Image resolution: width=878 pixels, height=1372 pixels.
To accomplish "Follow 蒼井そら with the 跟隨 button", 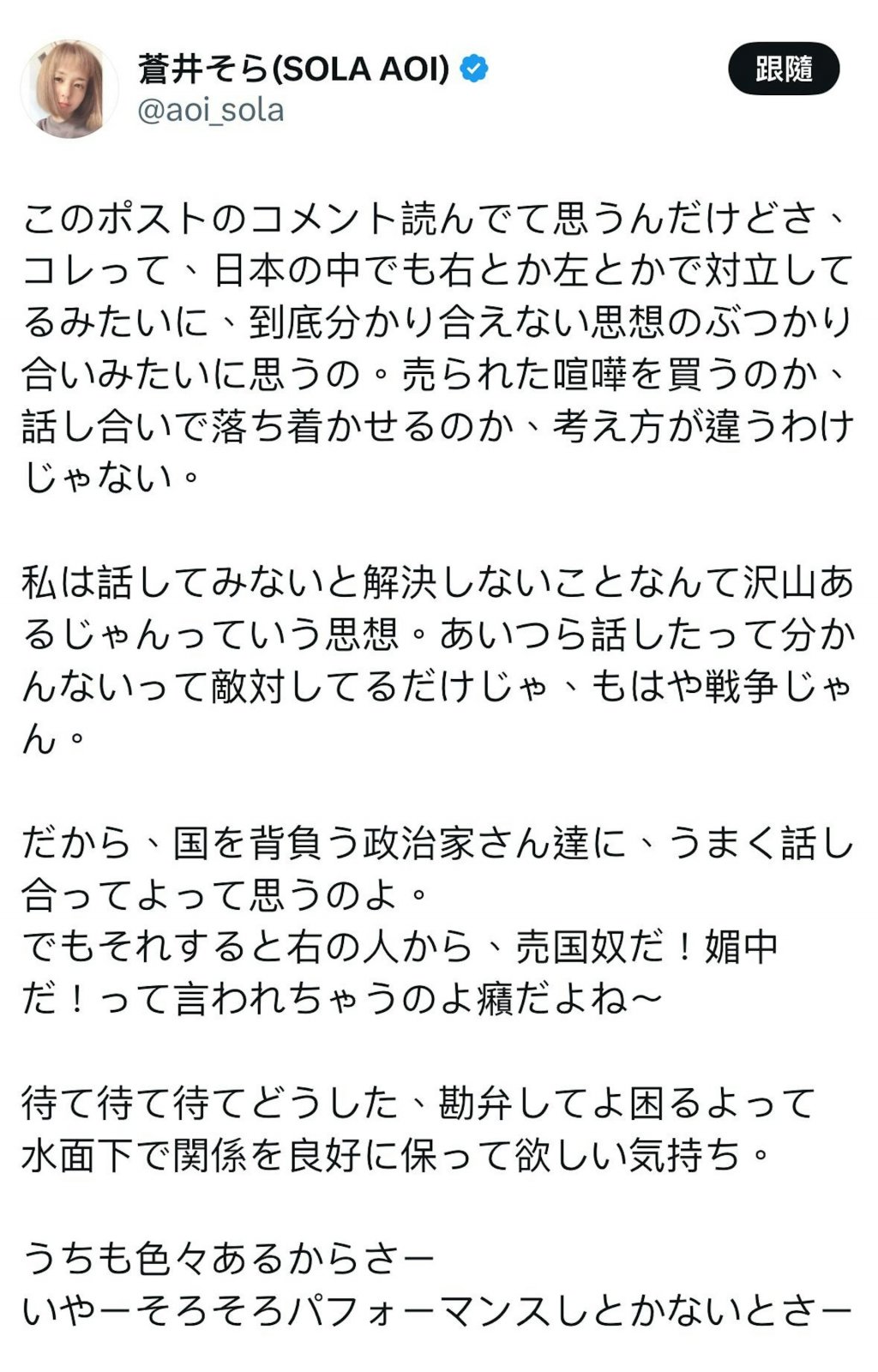I will tap(783, 69).
